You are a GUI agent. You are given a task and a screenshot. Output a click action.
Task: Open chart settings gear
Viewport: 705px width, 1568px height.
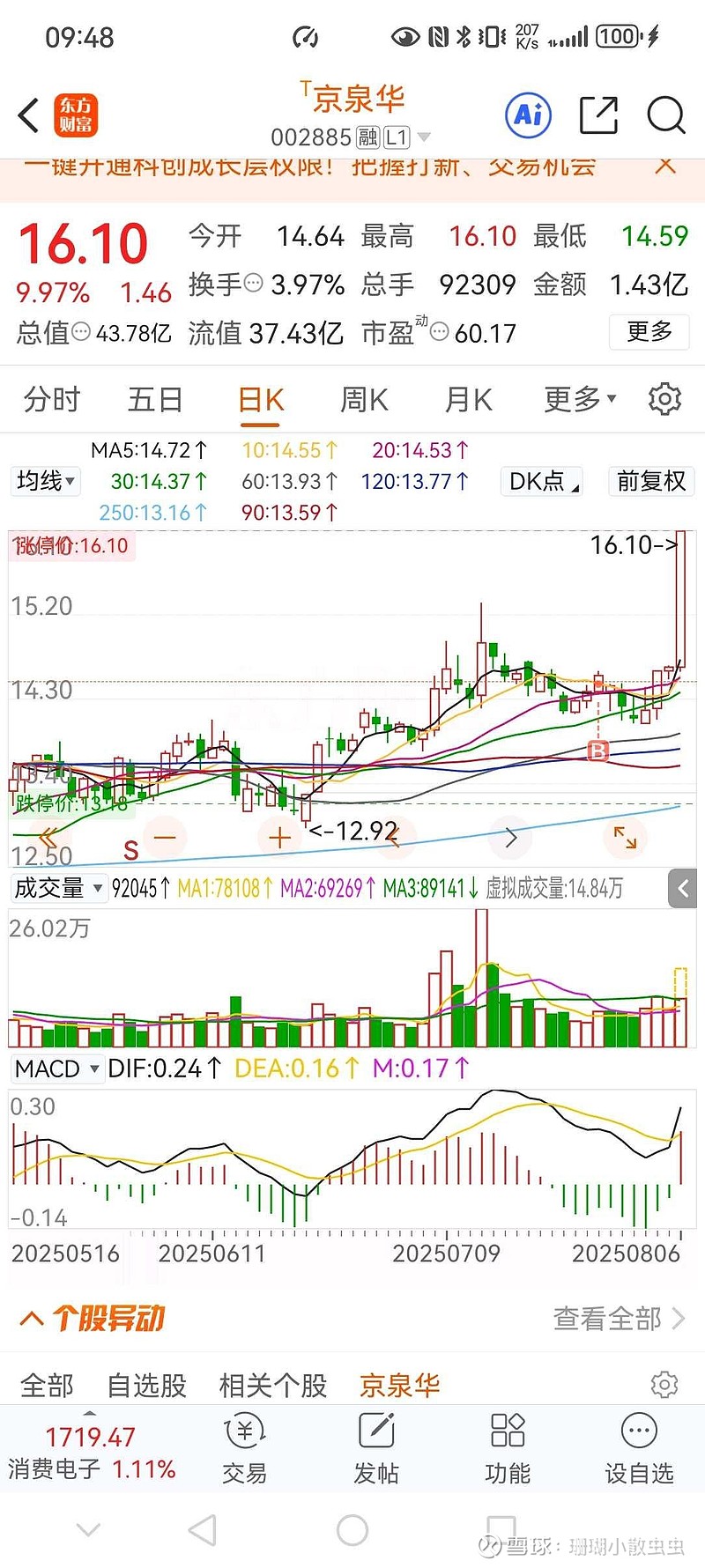664,400
